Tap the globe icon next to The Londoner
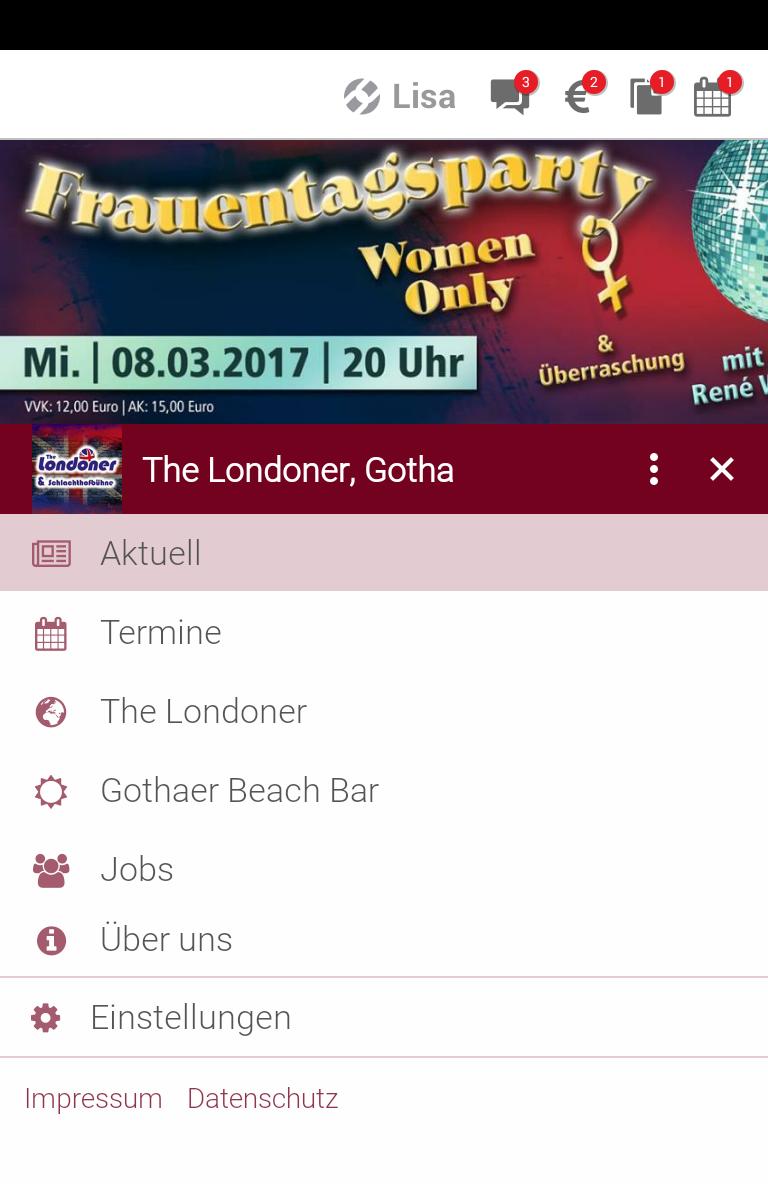The width and height of the screenshot is (768, 1184). [x=51, y=711]
